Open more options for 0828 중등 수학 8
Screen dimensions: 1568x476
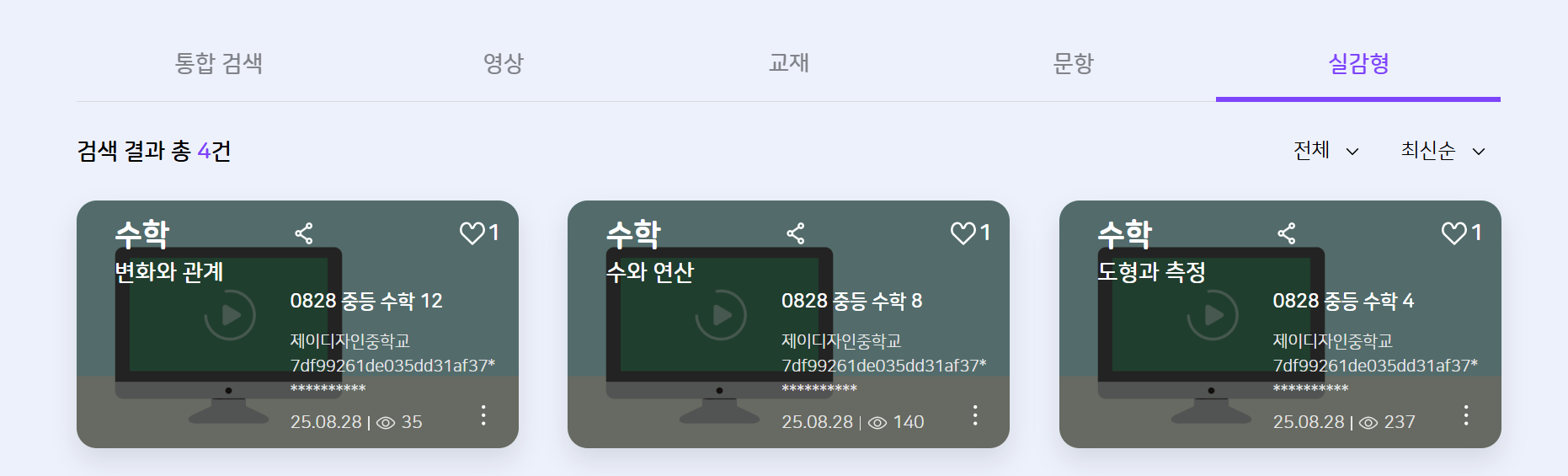pos(975,415)
